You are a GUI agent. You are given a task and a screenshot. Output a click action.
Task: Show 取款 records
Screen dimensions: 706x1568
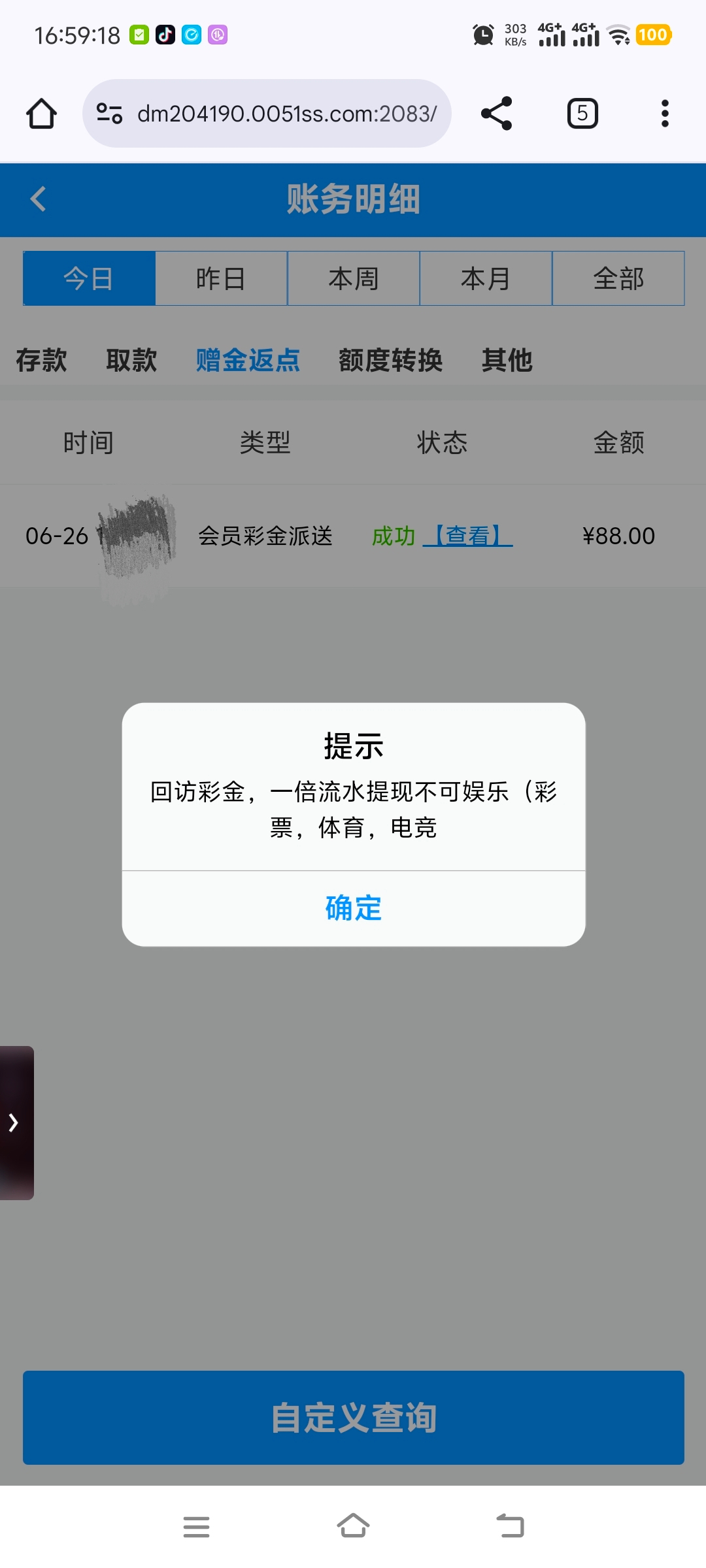[131, 360]
